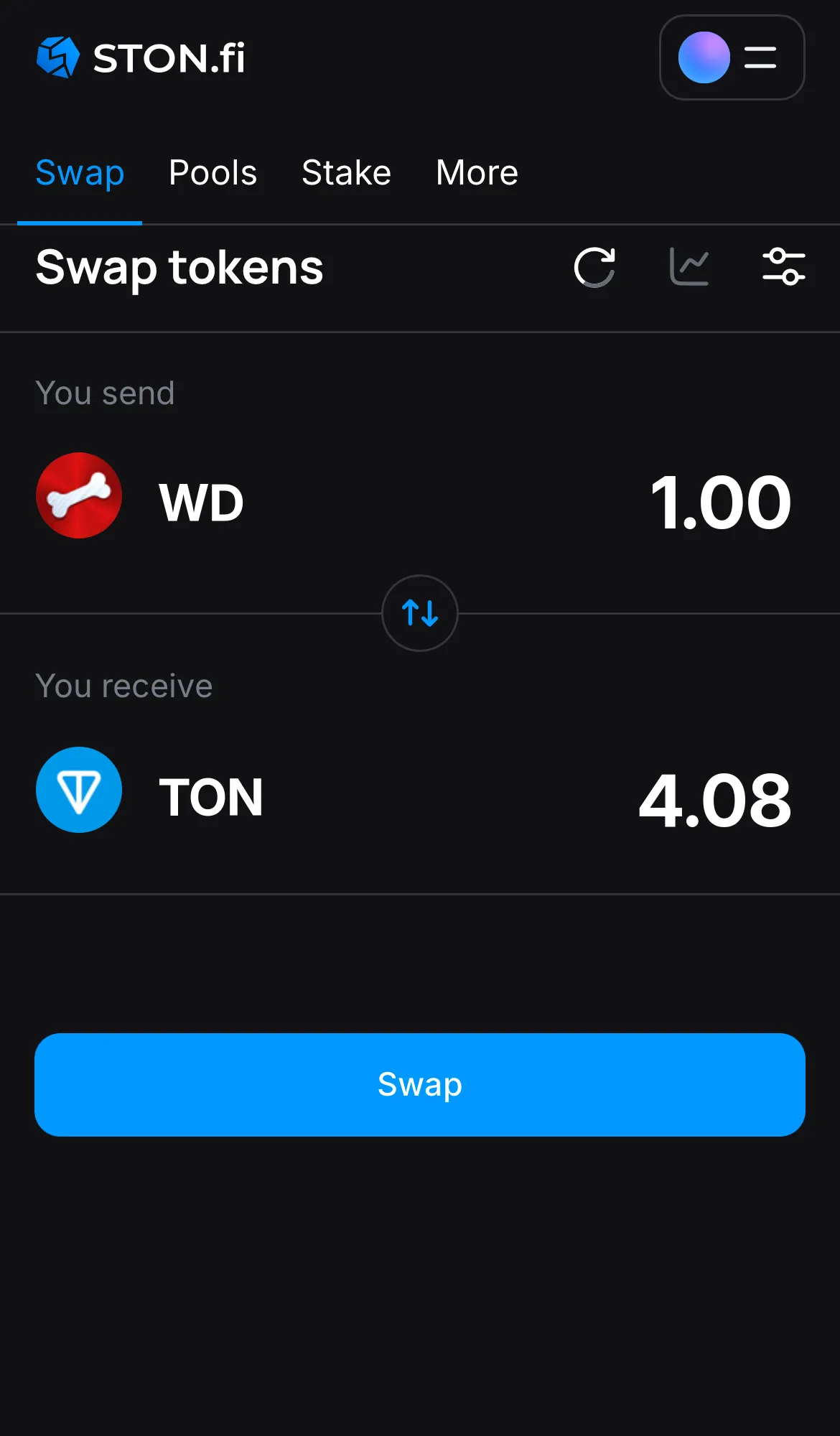Click the wallet gradient avatar icon

tap(704, 57)
